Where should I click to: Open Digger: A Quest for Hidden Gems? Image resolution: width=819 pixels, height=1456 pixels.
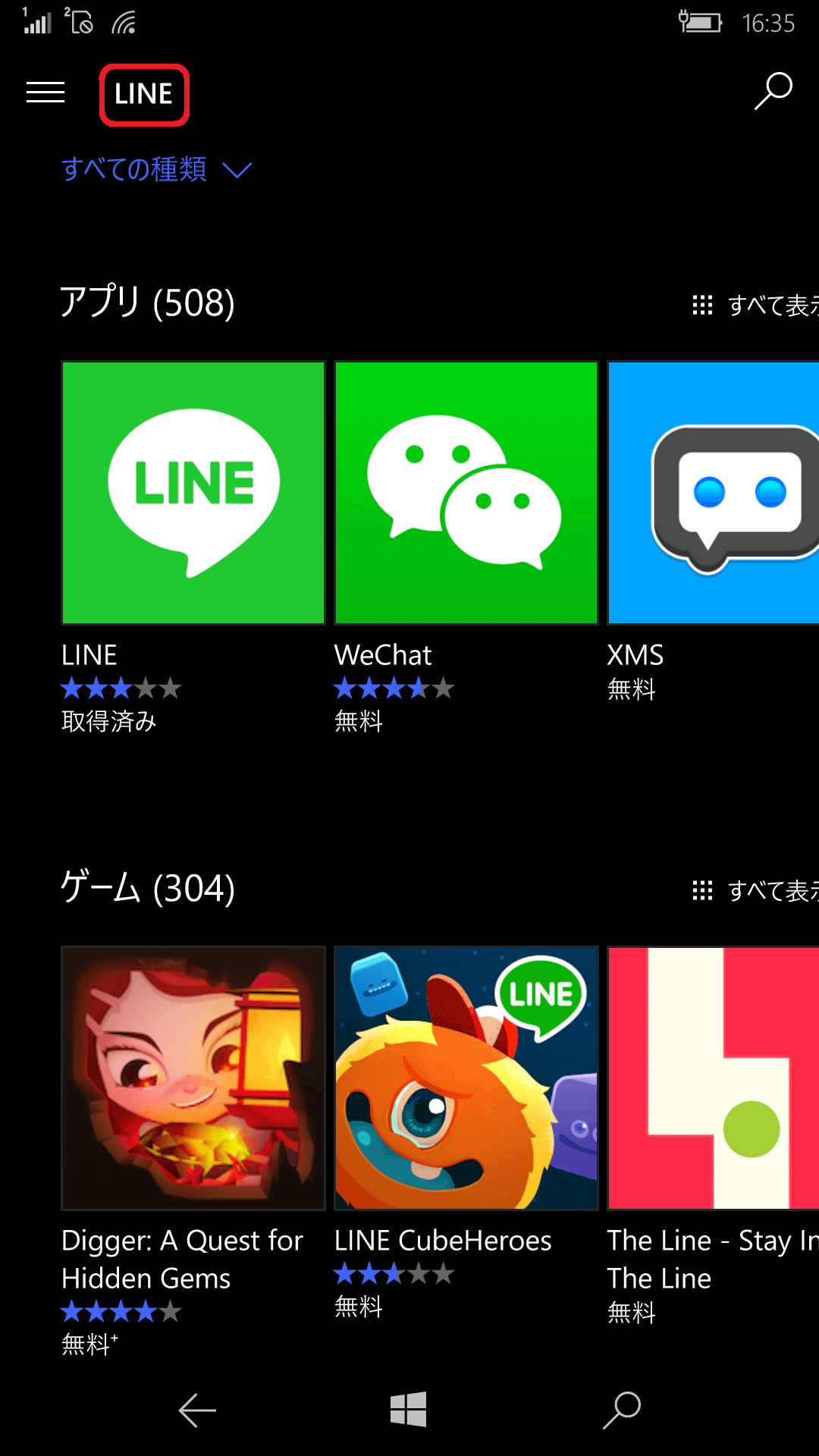coord(193,1078)
